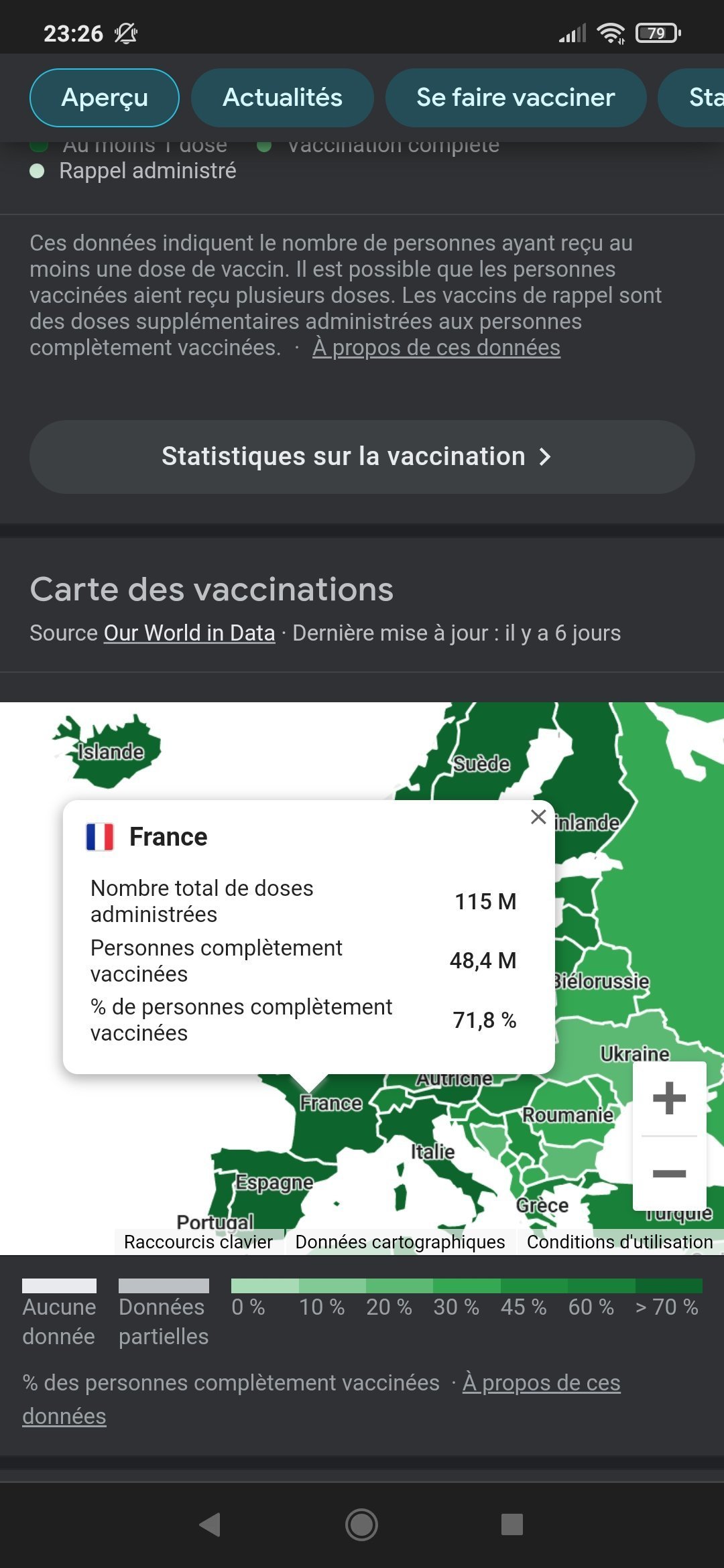Viewport: 724px width, 1568px height.
Task: Go back with system back button
Action: point(210,1524)
